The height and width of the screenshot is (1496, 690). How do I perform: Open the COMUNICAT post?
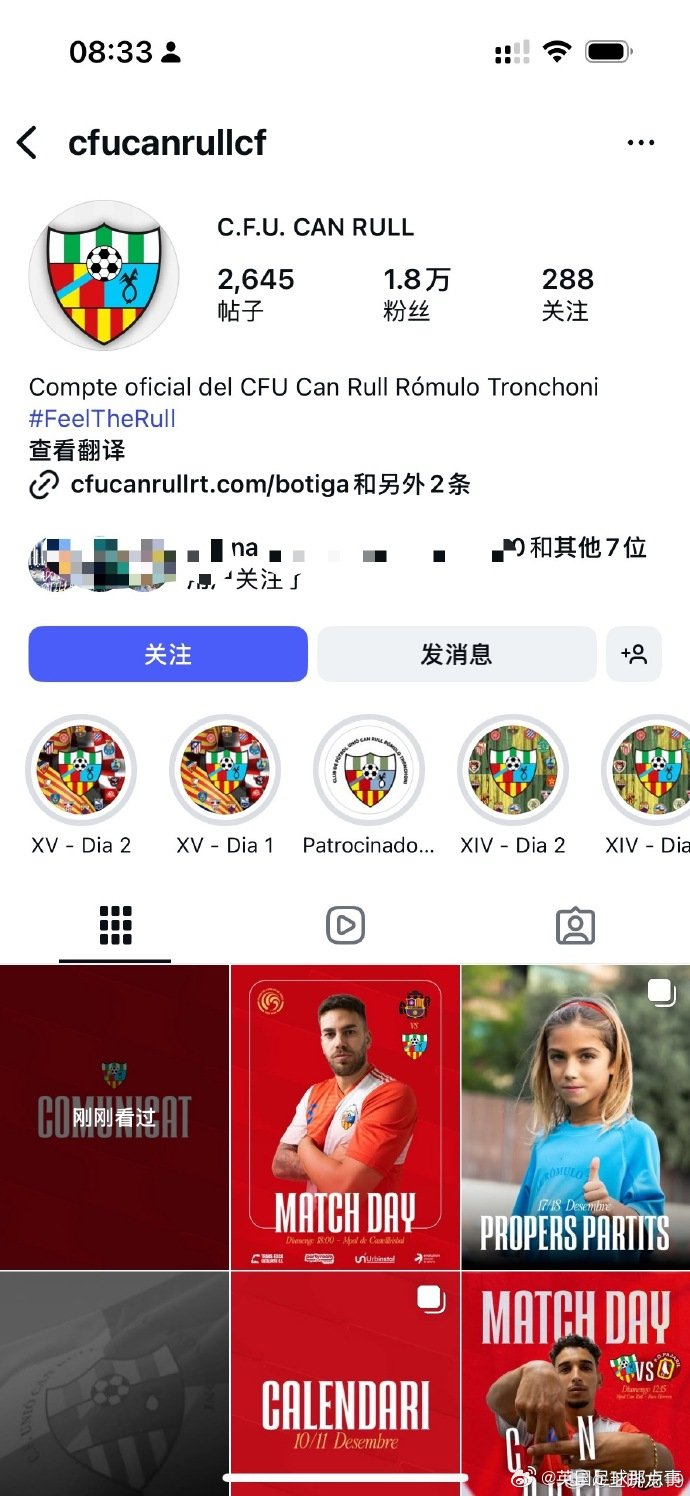click(114, 1116)
